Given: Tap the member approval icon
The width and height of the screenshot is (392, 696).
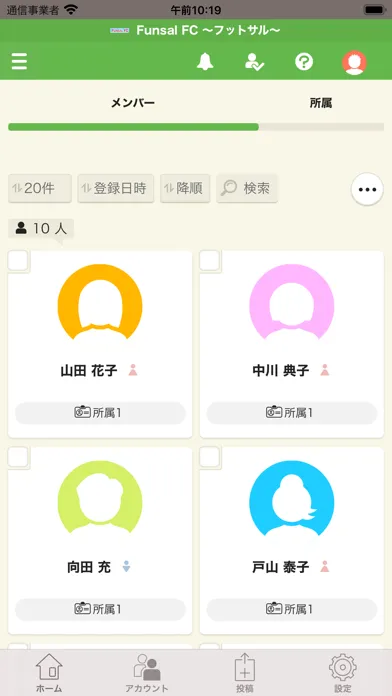Looking at the screenshot, I should click(x=254, y=62).
